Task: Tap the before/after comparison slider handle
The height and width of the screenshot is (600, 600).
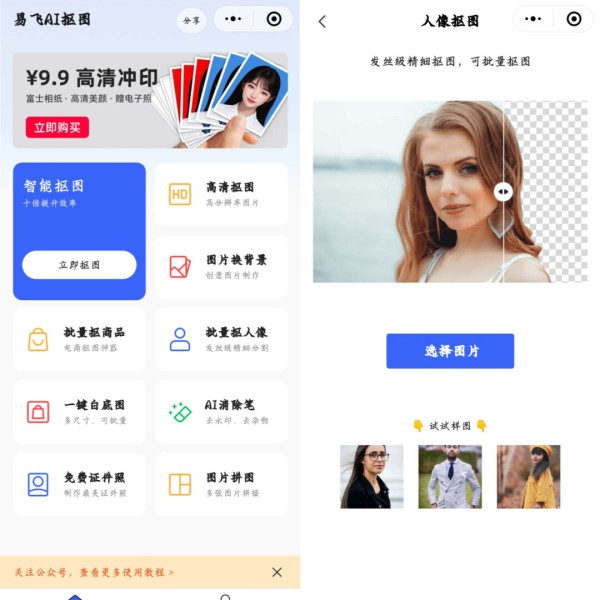Action: coord(503,192)
